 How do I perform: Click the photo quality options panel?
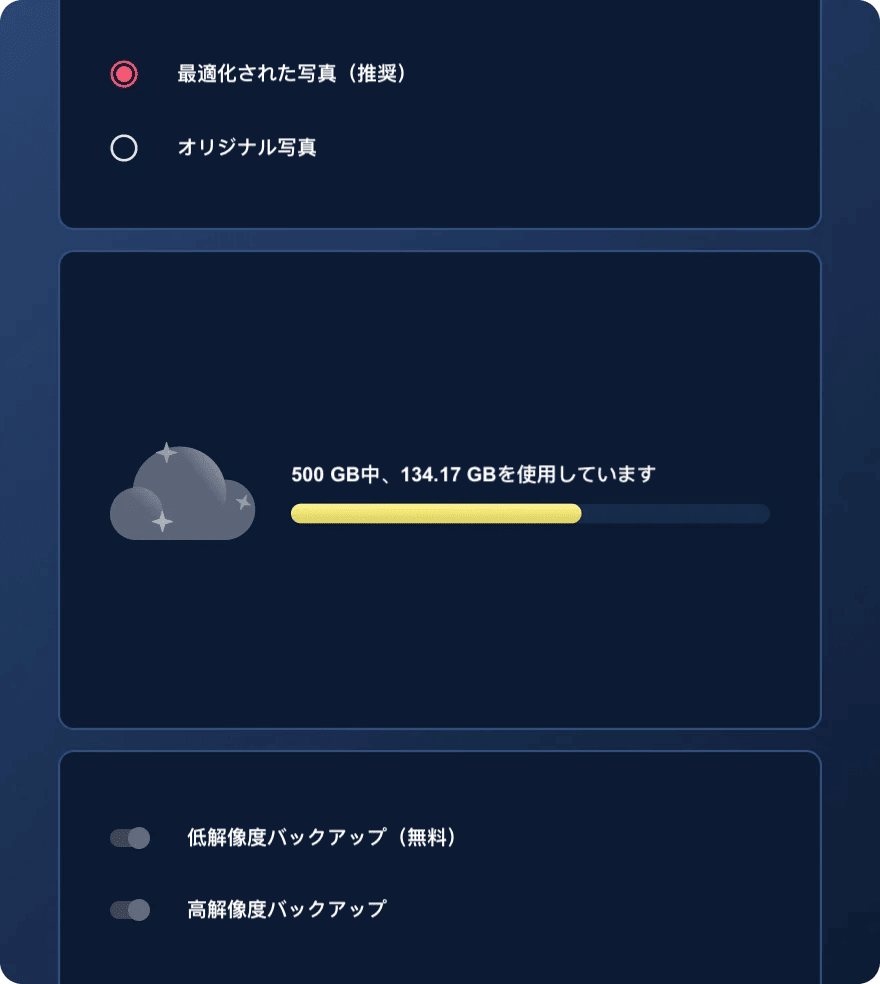(440, 110)
